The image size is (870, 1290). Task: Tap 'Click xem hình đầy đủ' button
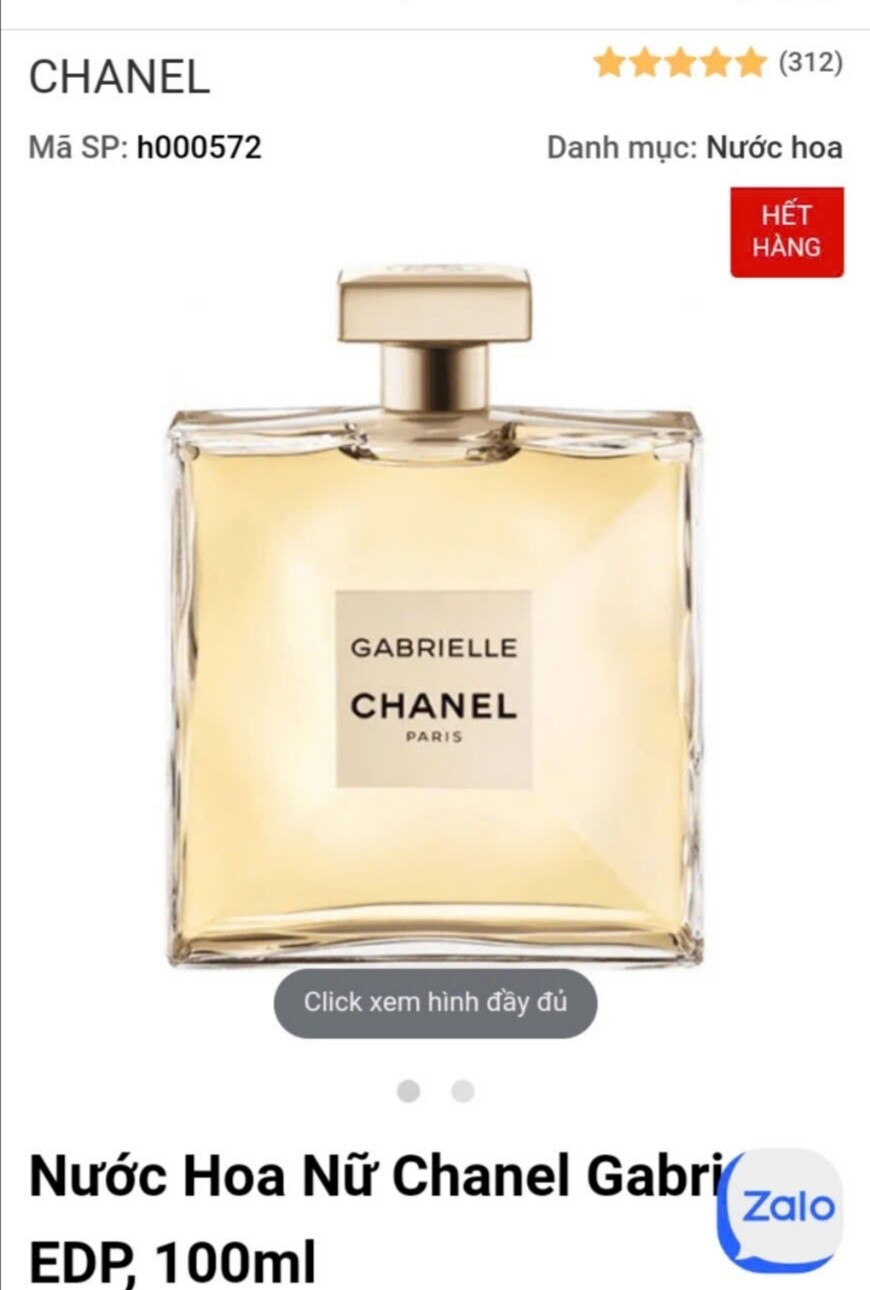pyautogui.click(x=435, y=1002)
